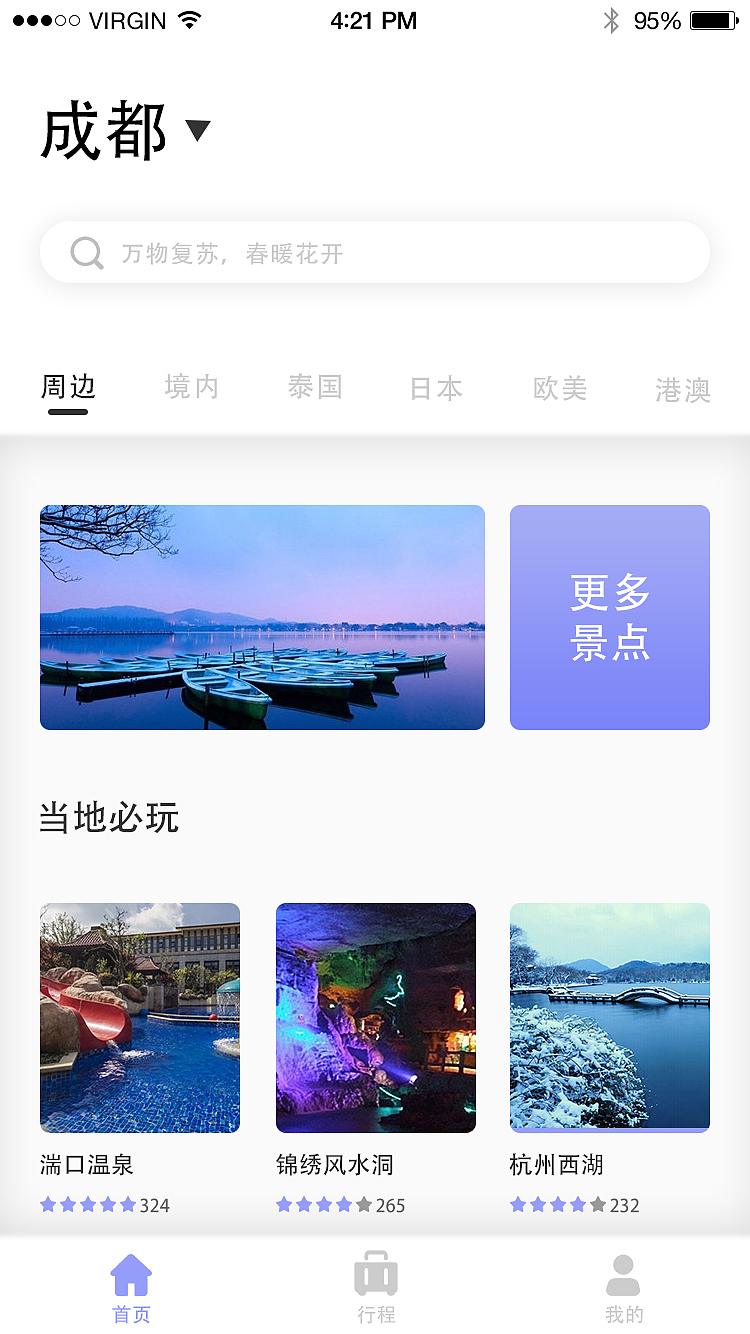Select the 日本 category tab
Viewport: 750px width, 1334px height.
tap(436, 388)
